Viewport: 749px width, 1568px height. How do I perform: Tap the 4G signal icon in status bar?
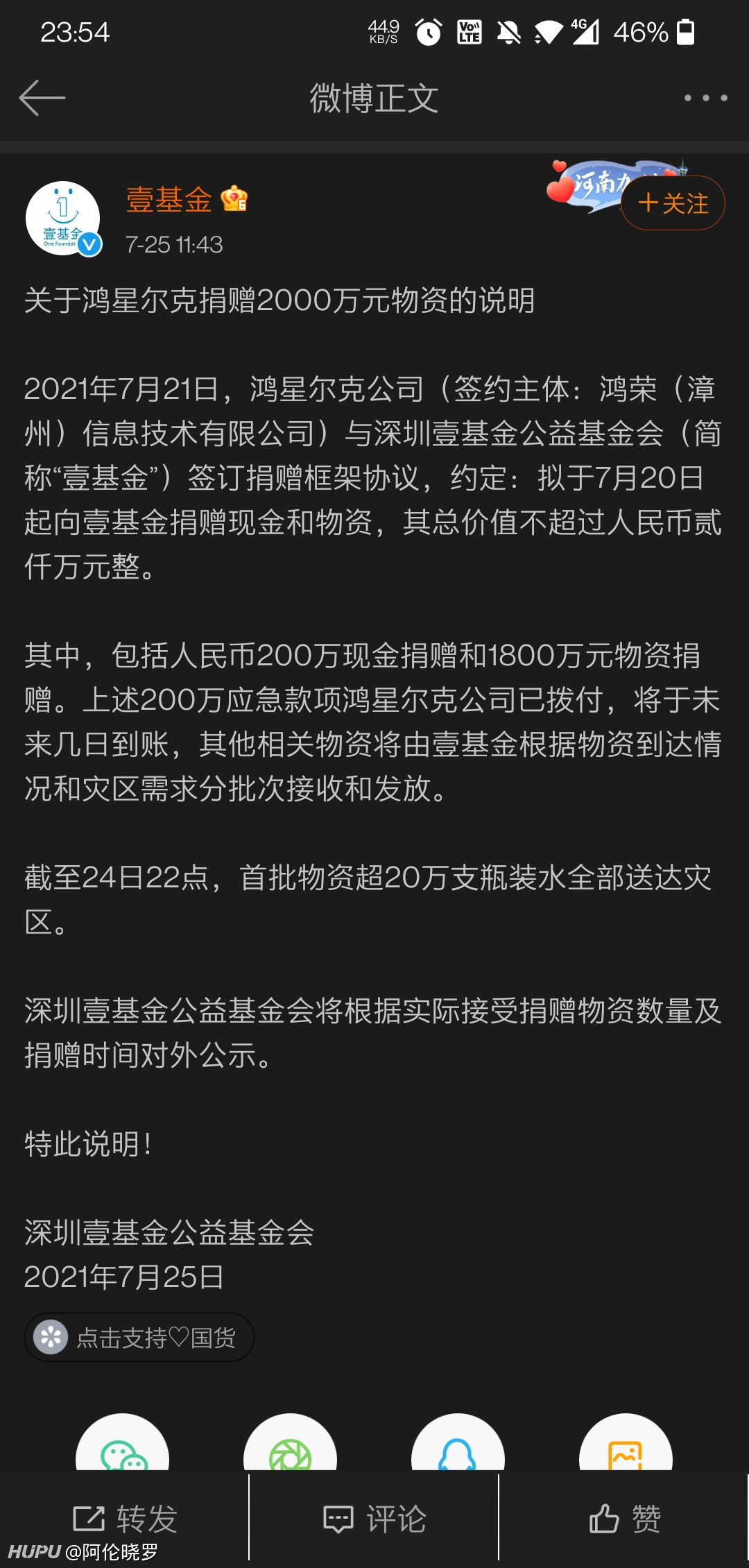click(586, 31)
